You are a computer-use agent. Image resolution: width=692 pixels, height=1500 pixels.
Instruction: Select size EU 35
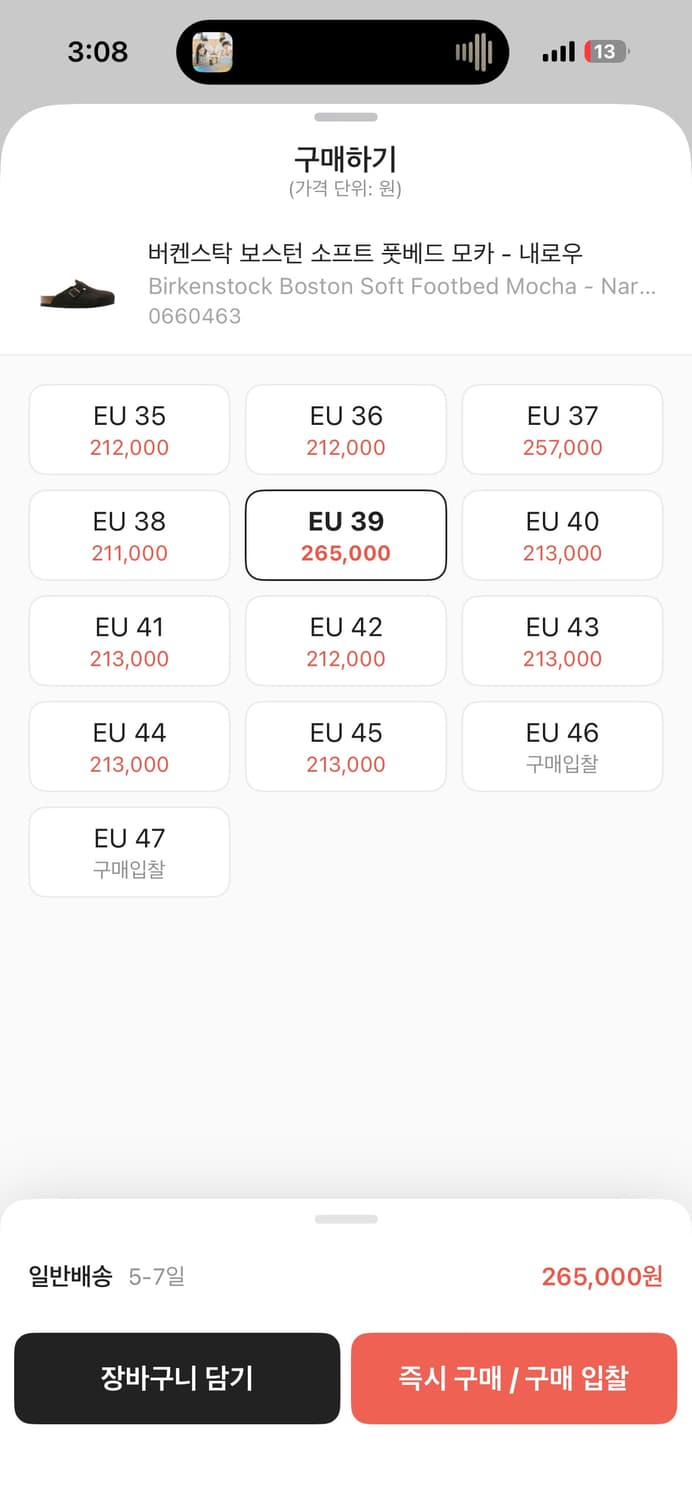point(129,430)
